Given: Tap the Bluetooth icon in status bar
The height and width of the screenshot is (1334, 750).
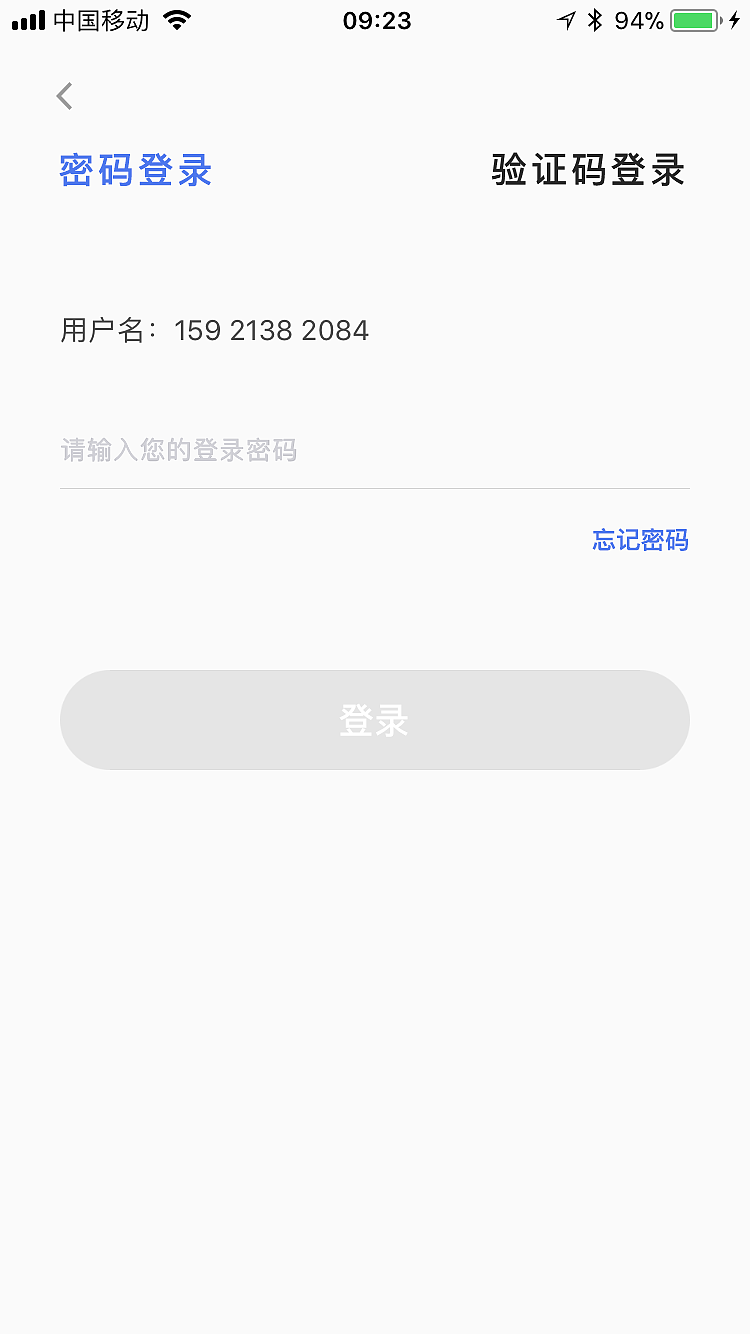Looking at the screenshot, I should point(594,19).
